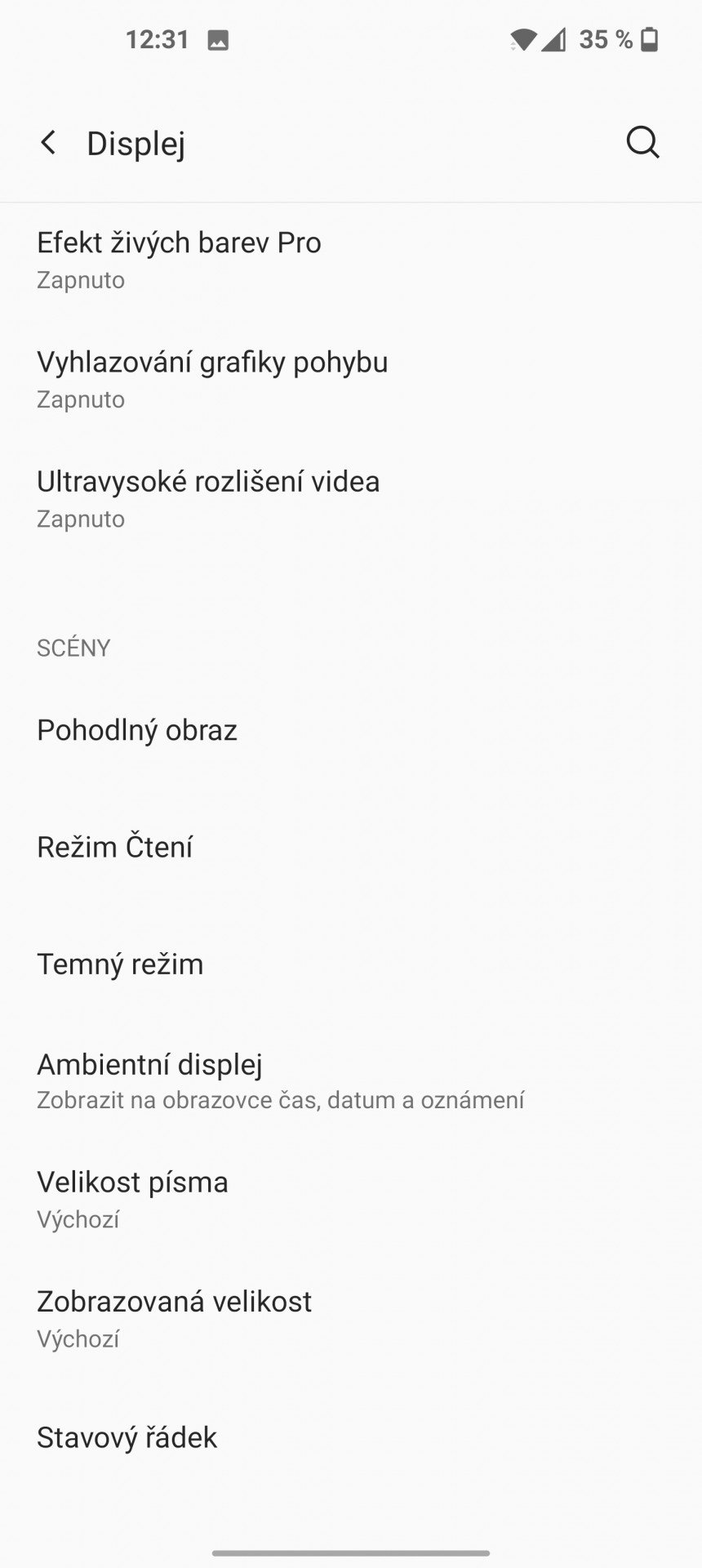Open Ultravysoké rozlišení videa setting
Image resolution: width=702 pixels, height=1568 pixels.
(351, 499)
